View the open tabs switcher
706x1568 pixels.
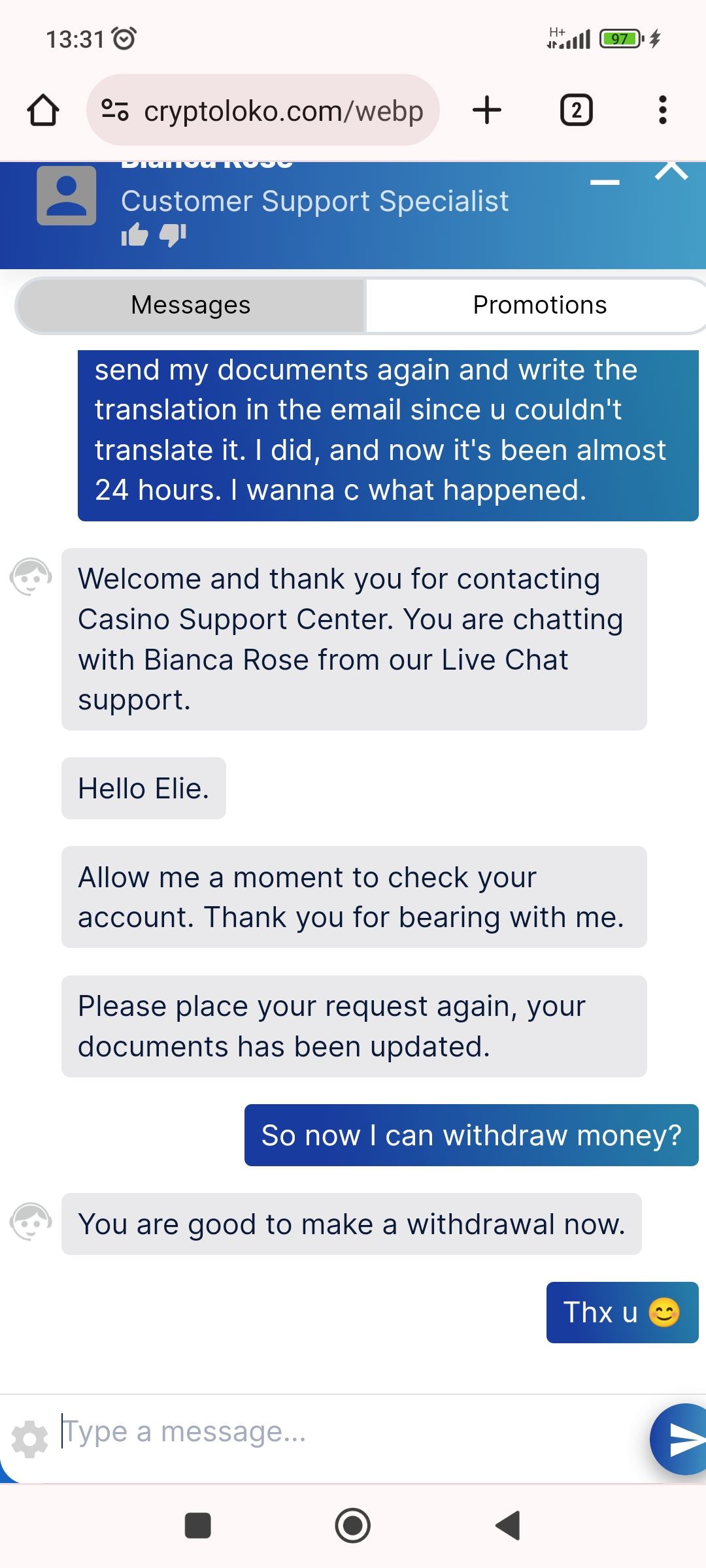[576, 110]
